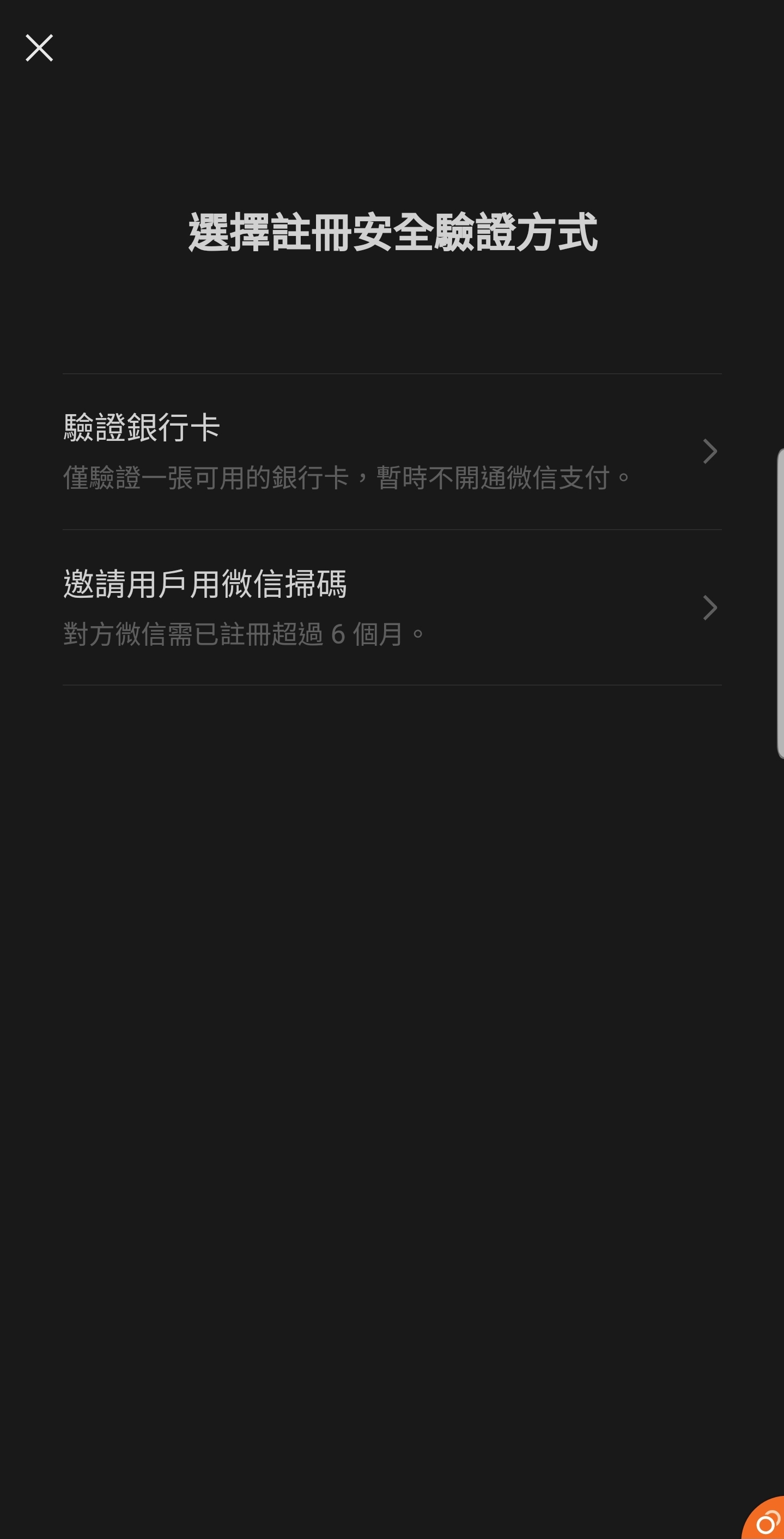Select the 驗證銀行卡 option

pyautogui.click(x=392, y=452)
